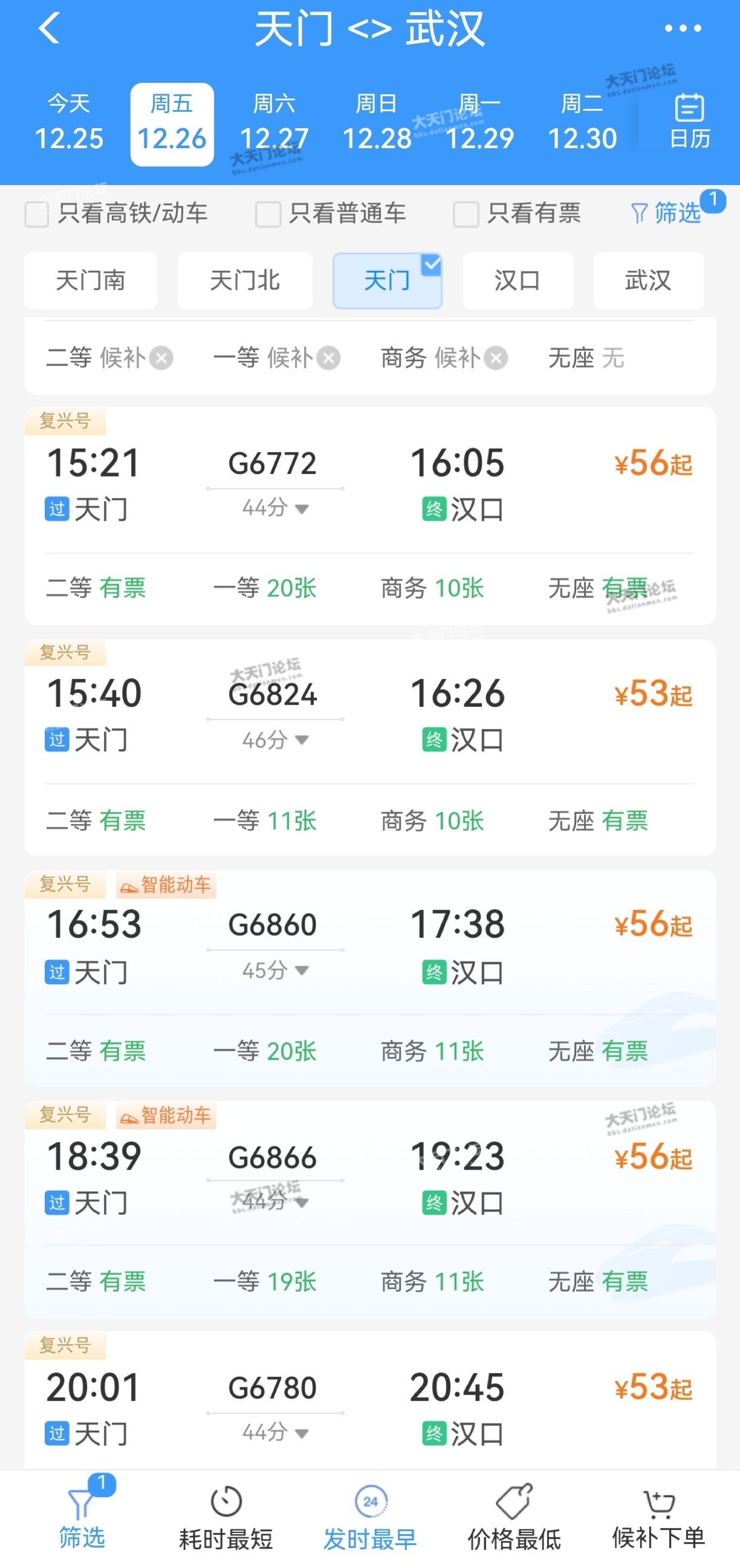Go back from the 天门 <> 武汉 screen
Viewport: 740px width, 1568px height.
tap(50, 28)
